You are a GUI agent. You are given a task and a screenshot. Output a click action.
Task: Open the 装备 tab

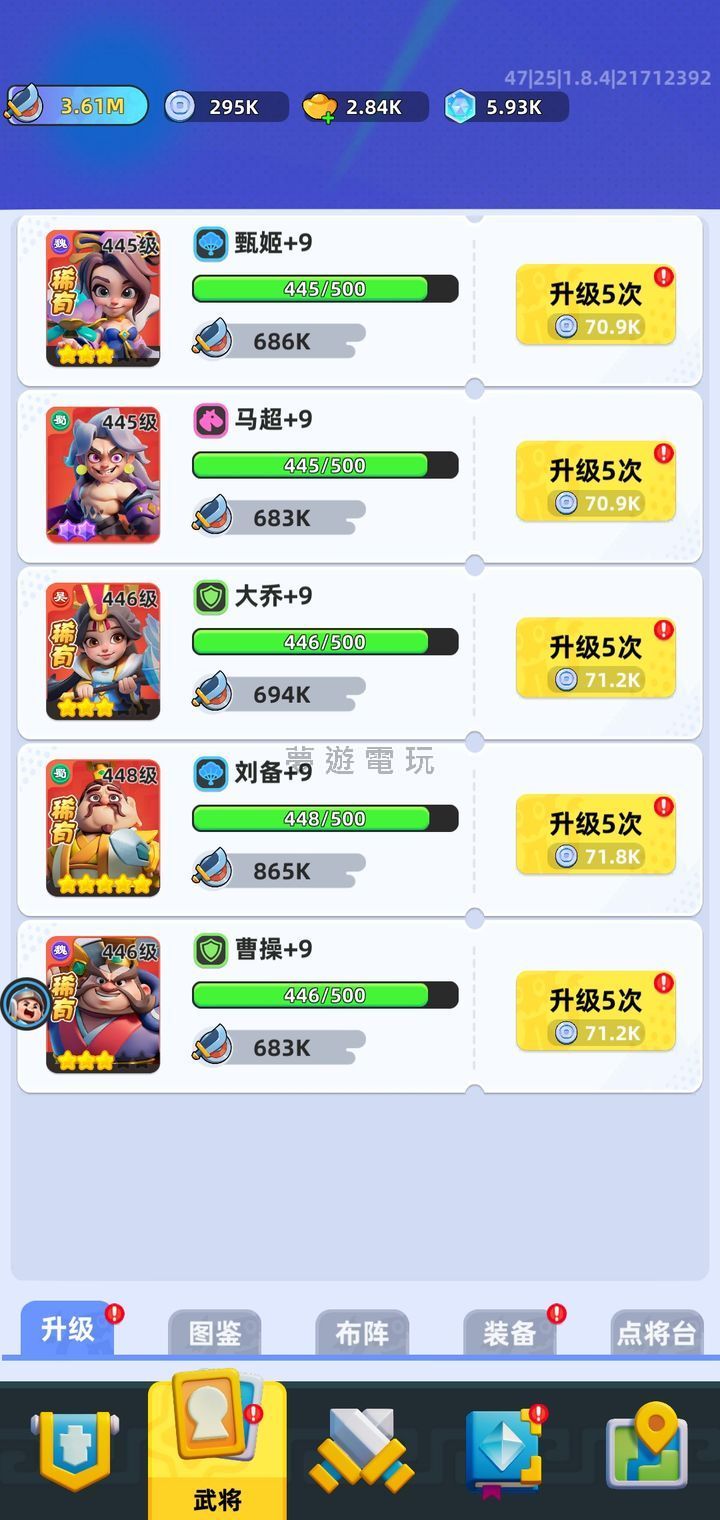coord(509,1333)
